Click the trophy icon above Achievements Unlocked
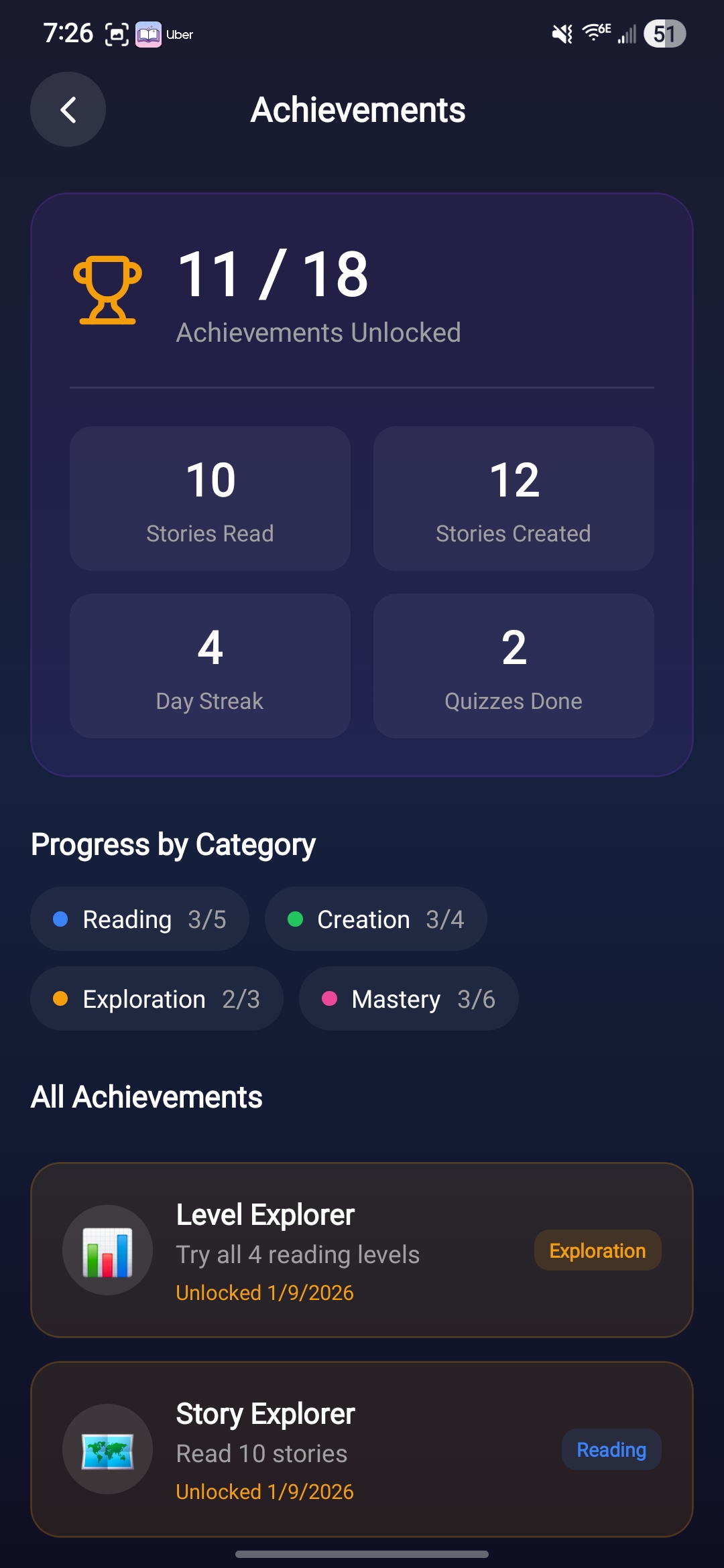The width and height of the screenshot is (724, 1568). tap(107, 289)
